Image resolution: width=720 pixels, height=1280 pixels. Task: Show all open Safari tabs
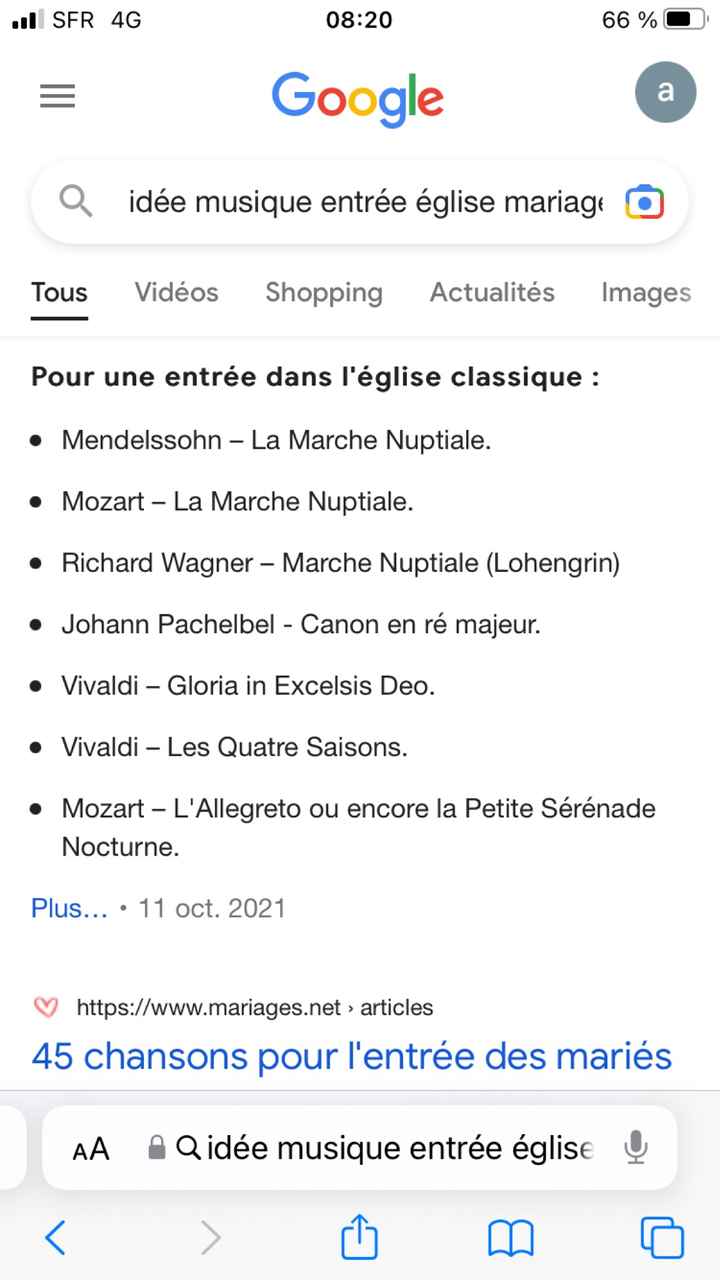662,1238
